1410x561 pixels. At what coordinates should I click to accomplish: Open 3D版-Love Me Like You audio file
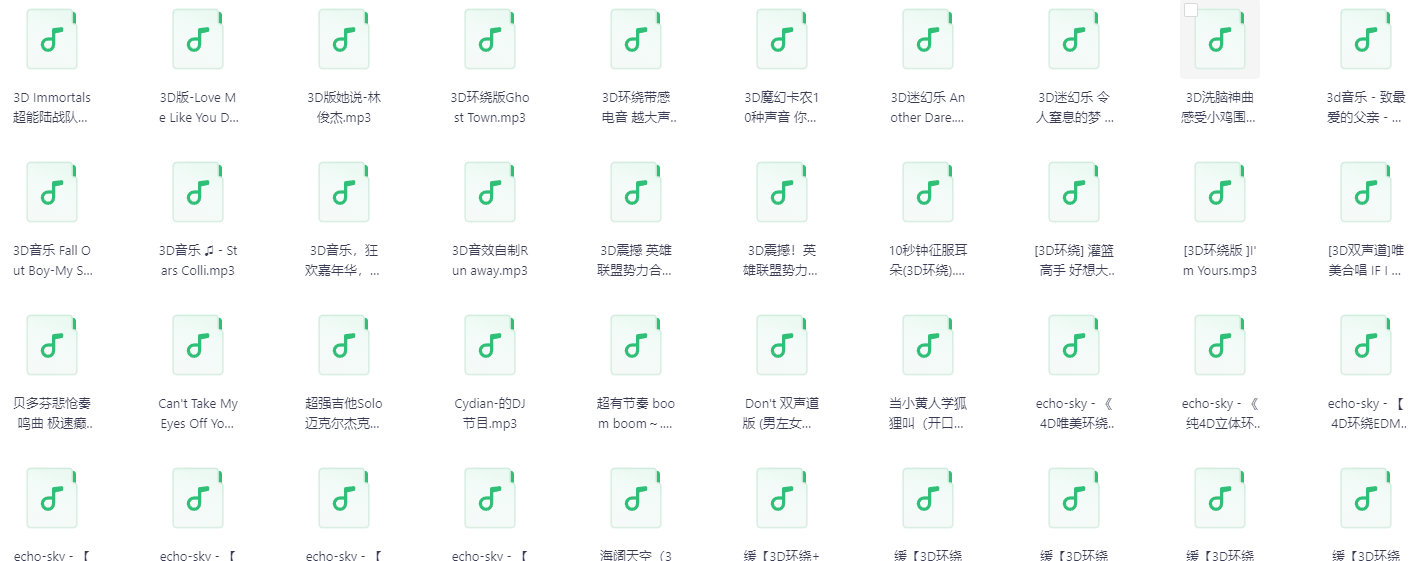click(198, 39)
